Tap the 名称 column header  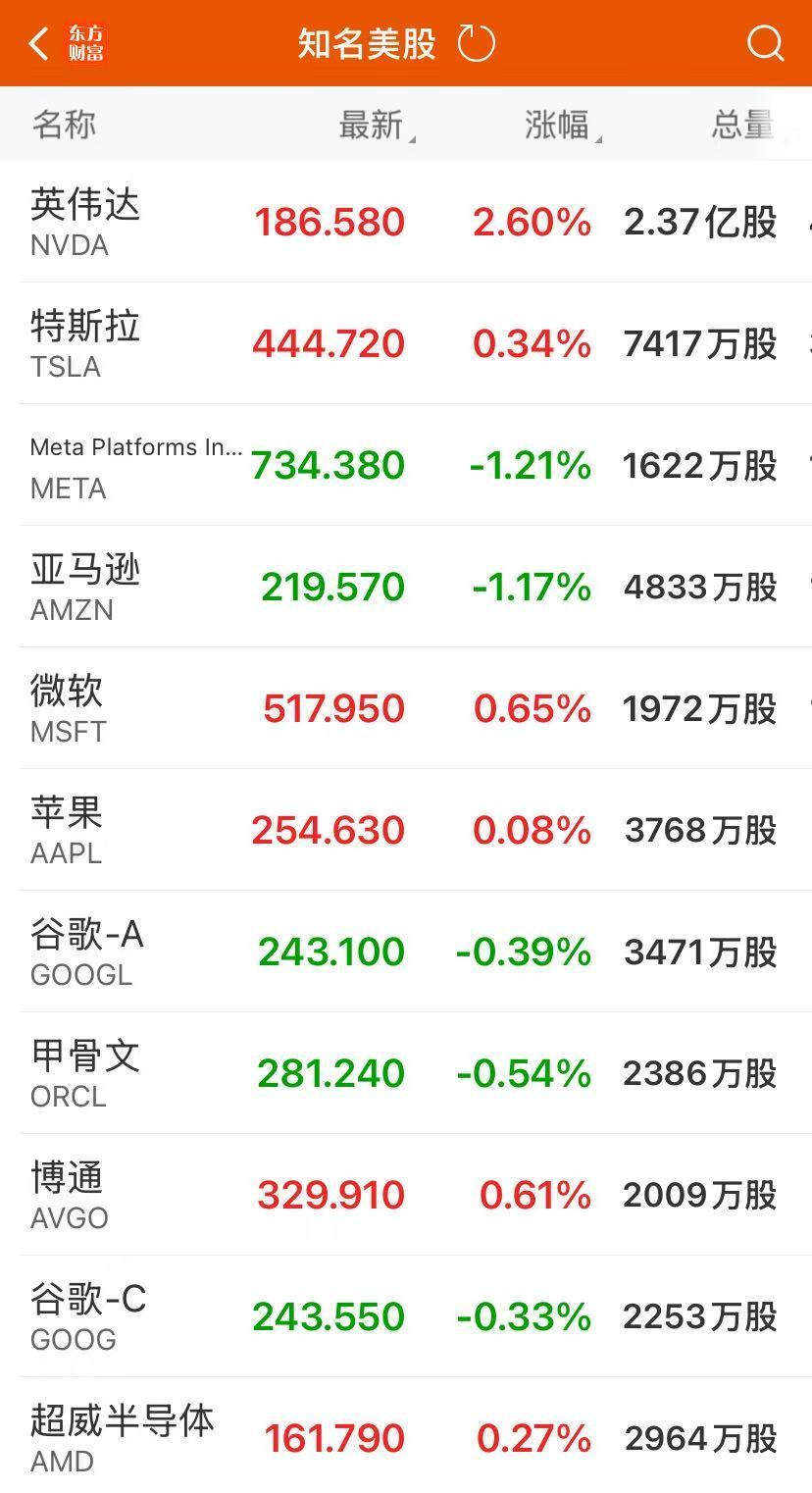(x=63, y=125)
